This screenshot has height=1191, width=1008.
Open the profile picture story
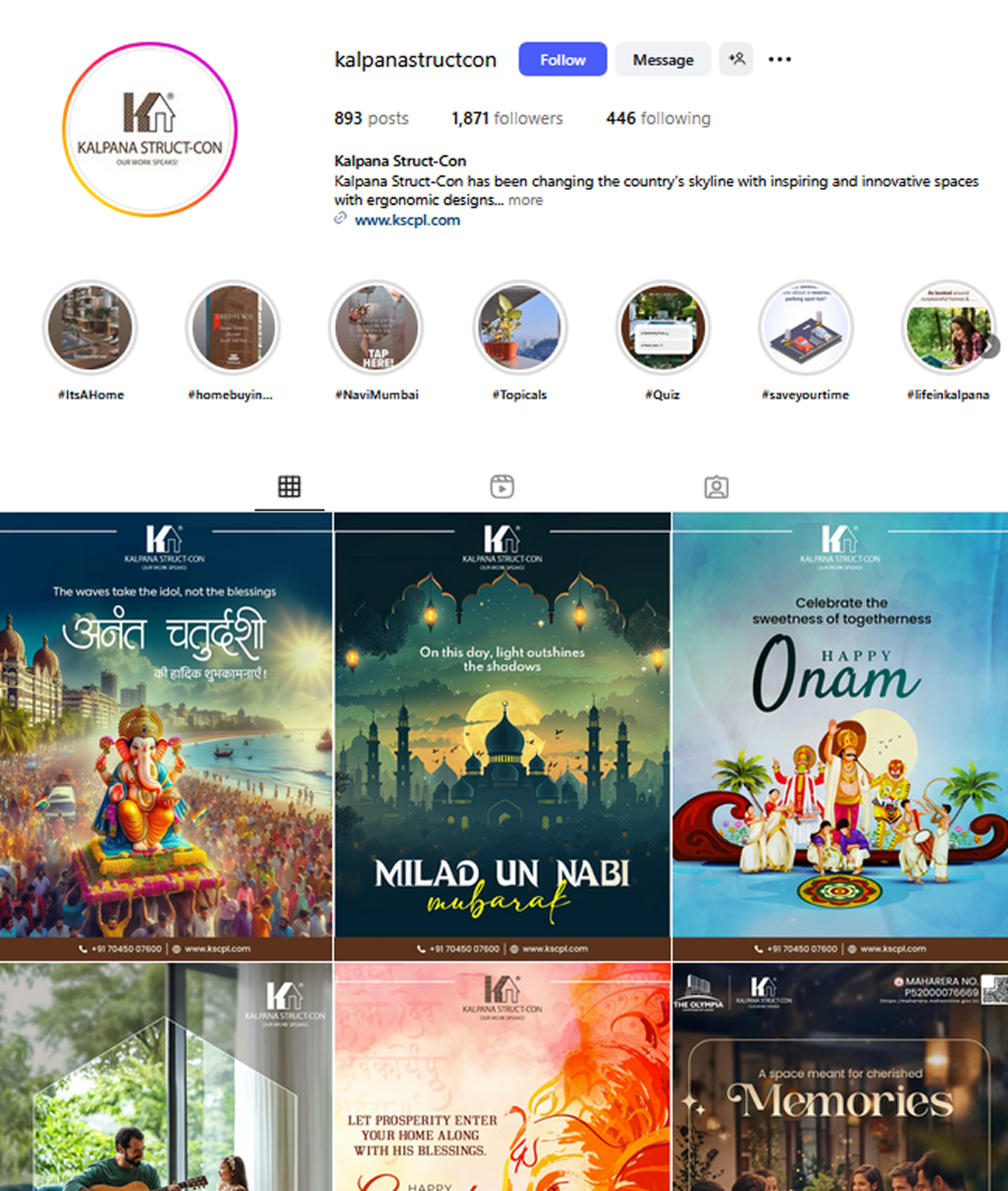149,130
